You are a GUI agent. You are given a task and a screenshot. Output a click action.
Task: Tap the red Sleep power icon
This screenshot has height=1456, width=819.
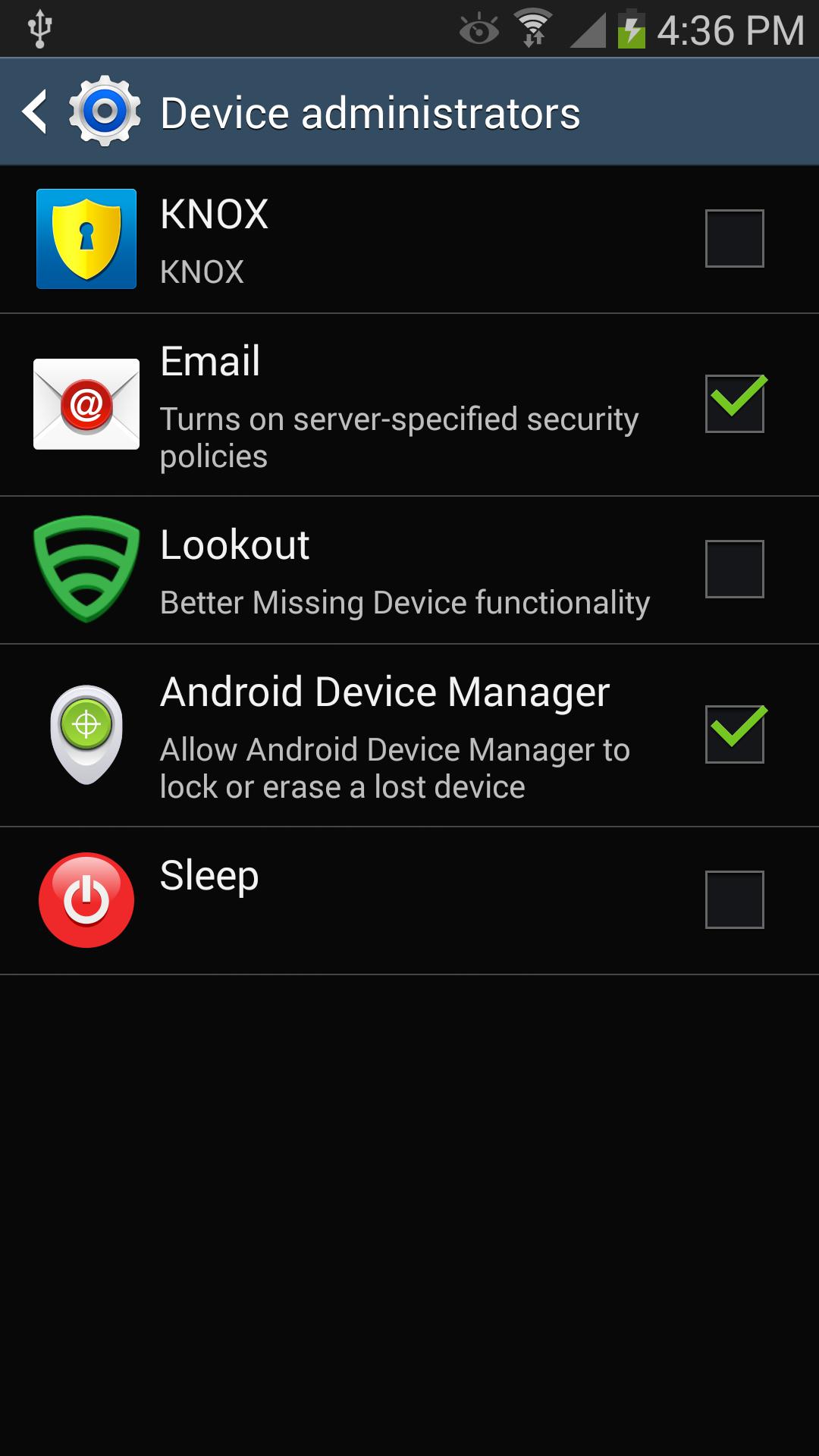(x=86, y=899)
